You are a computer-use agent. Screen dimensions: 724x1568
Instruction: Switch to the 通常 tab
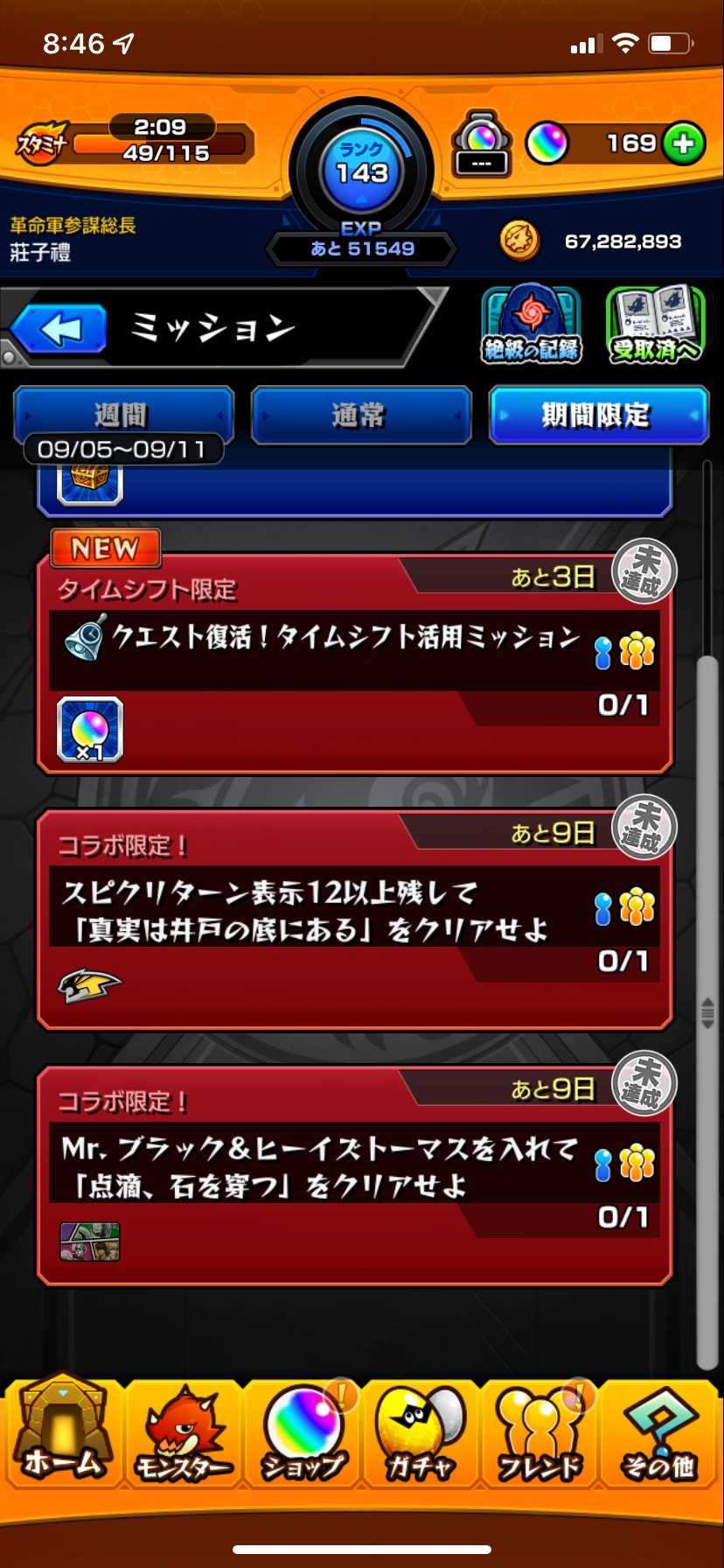361,415
